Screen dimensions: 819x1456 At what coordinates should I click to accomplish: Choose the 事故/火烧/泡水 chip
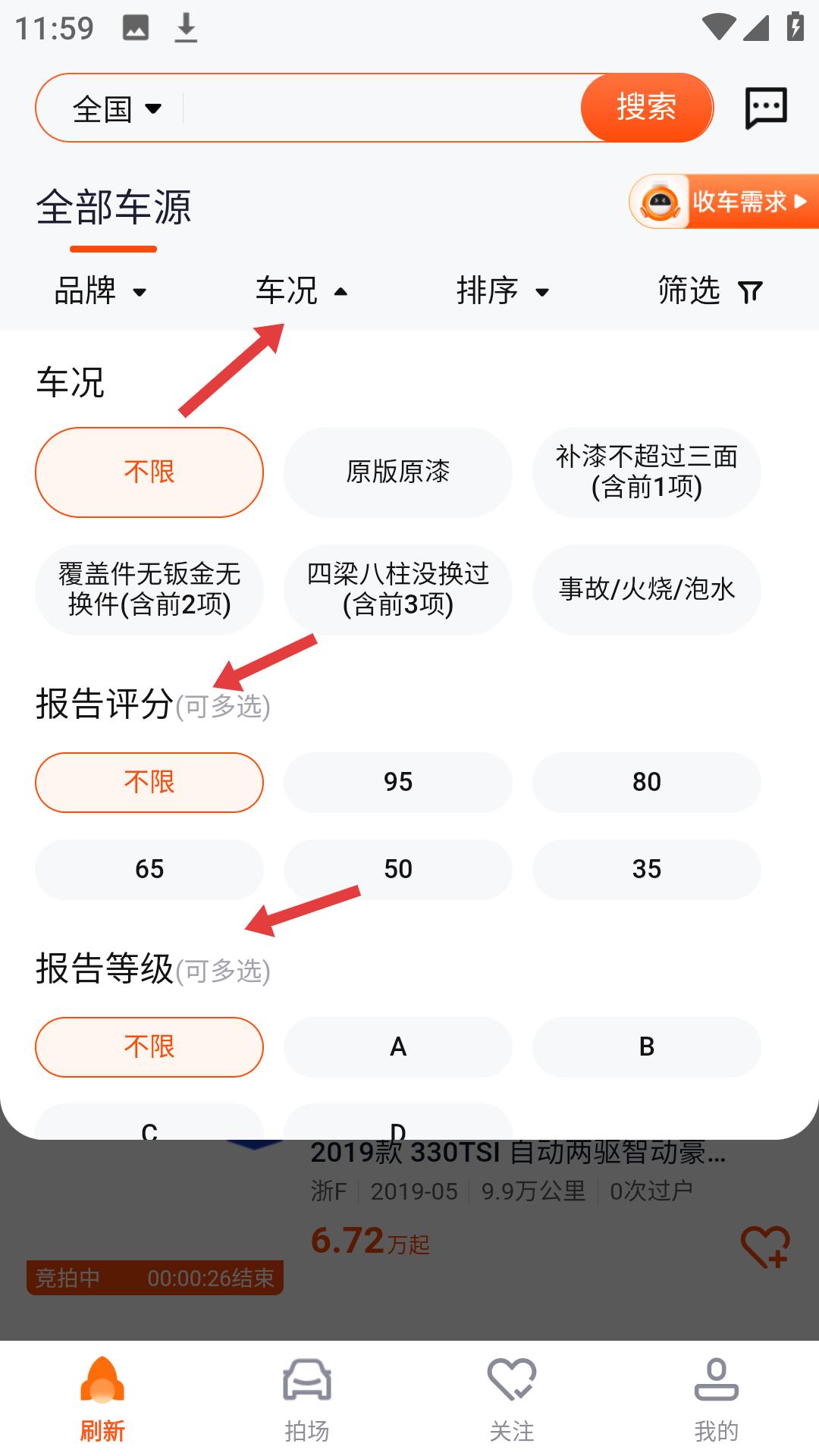coord(646,589)
